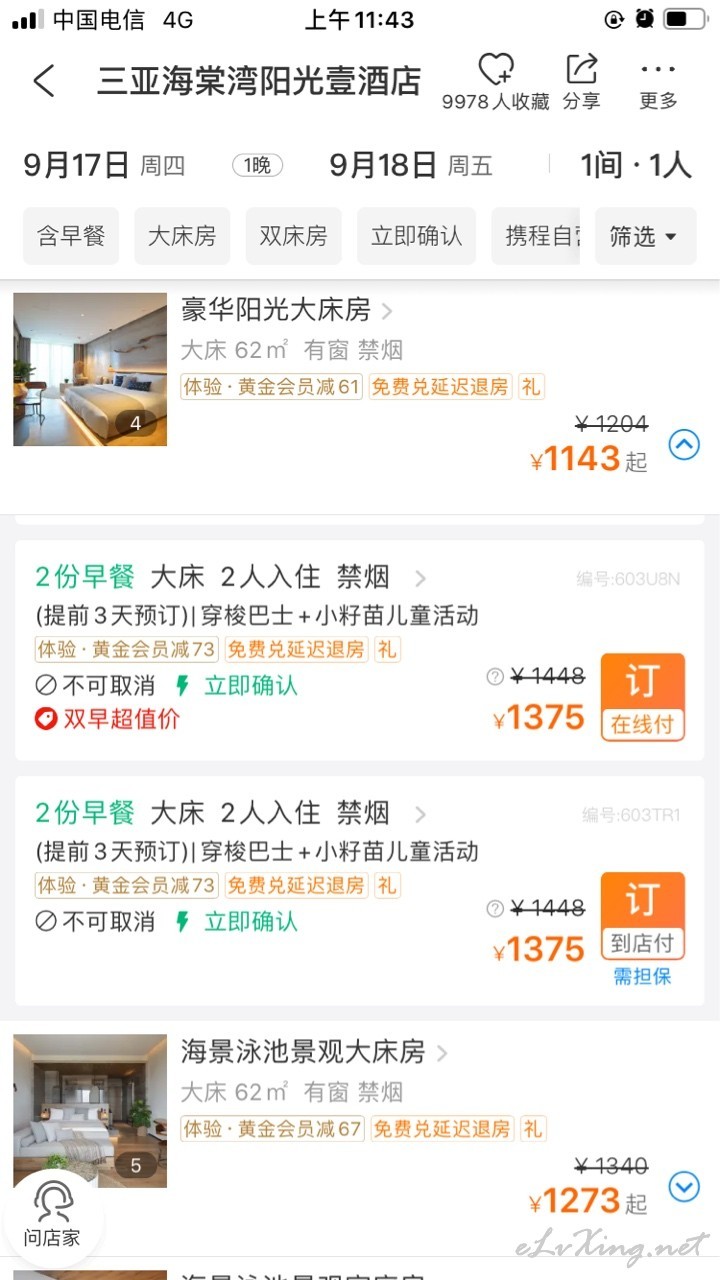
Task: View photos of 海景泳池景观大床房
Action: tap(90, 1111)
